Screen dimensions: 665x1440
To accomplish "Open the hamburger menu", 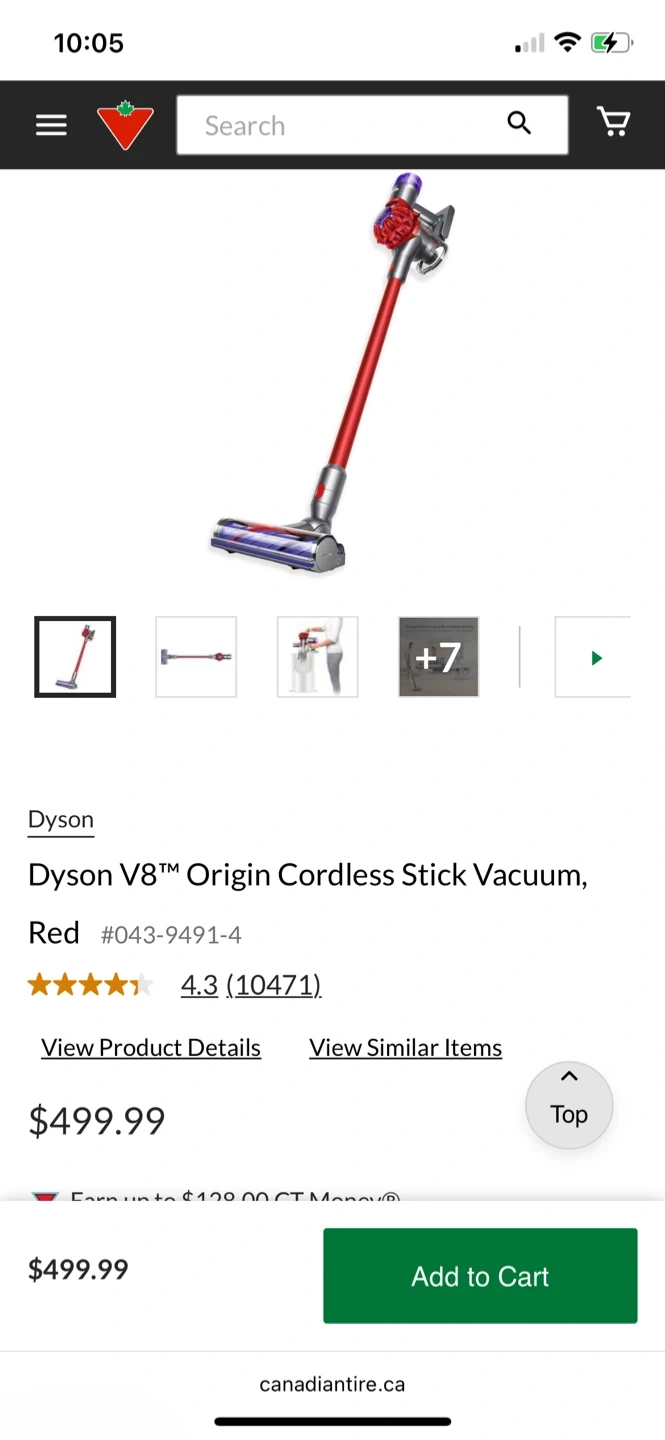I will pyautogui.click(x=51, y=125).
